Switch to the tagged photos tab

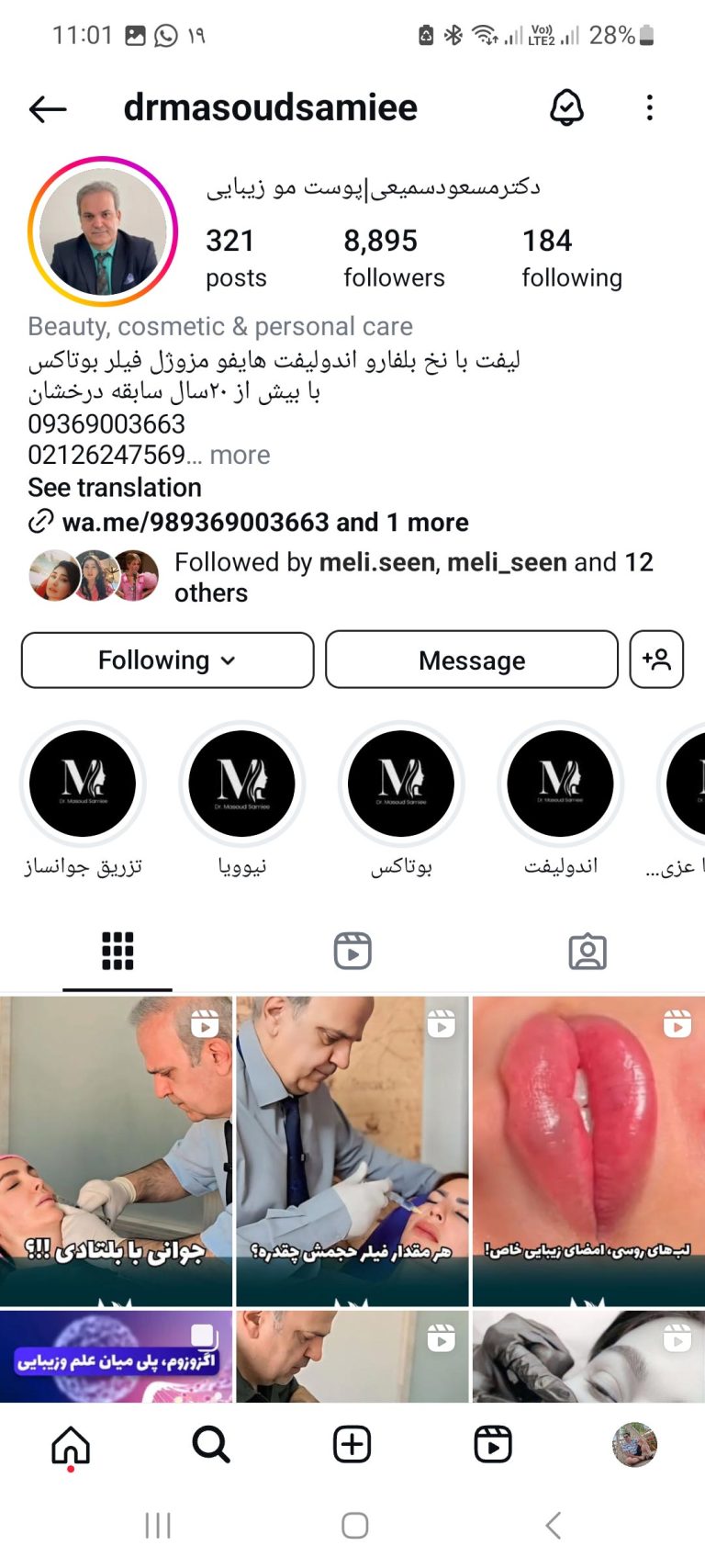[x=587, y=953]
